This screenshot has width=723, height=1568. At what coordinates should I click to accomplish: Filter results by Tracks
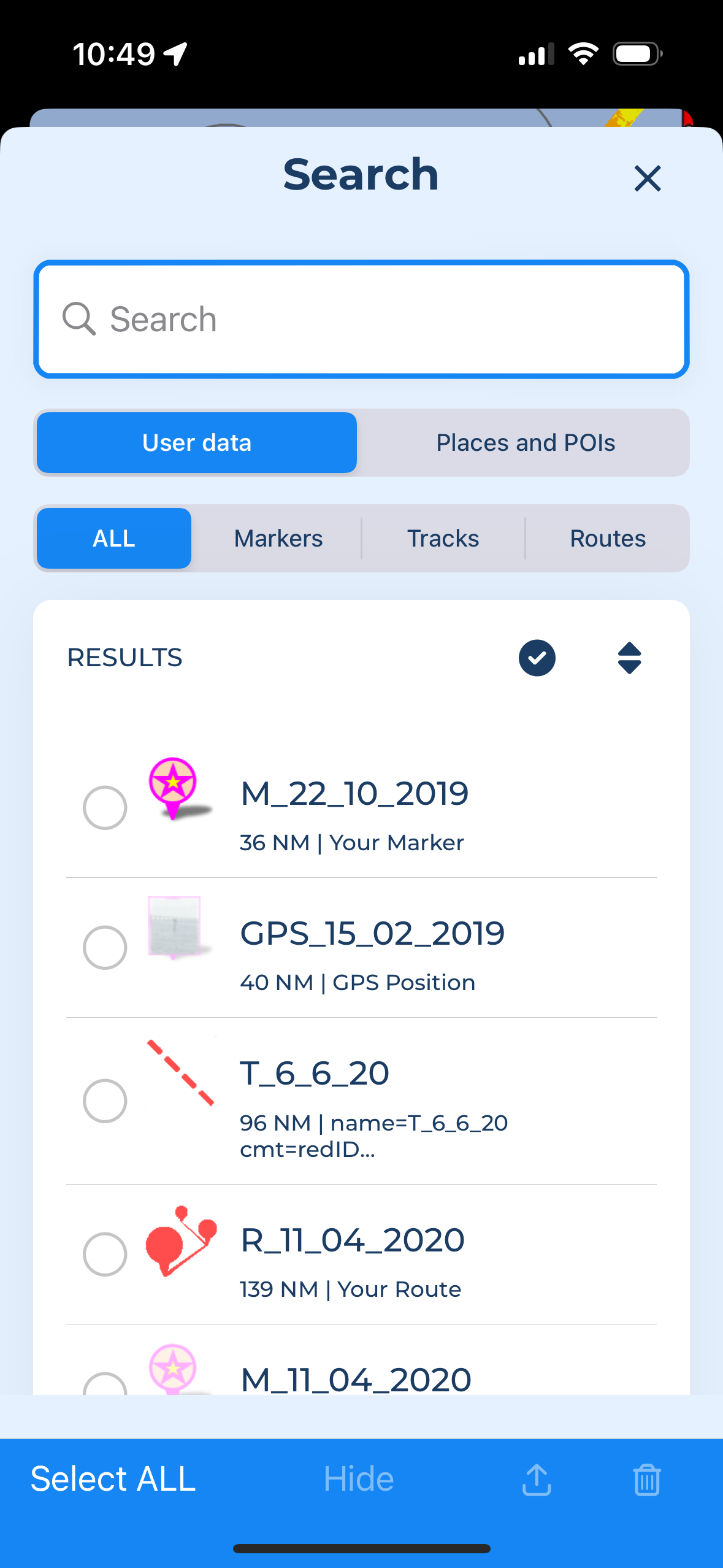tap(443, 538)
